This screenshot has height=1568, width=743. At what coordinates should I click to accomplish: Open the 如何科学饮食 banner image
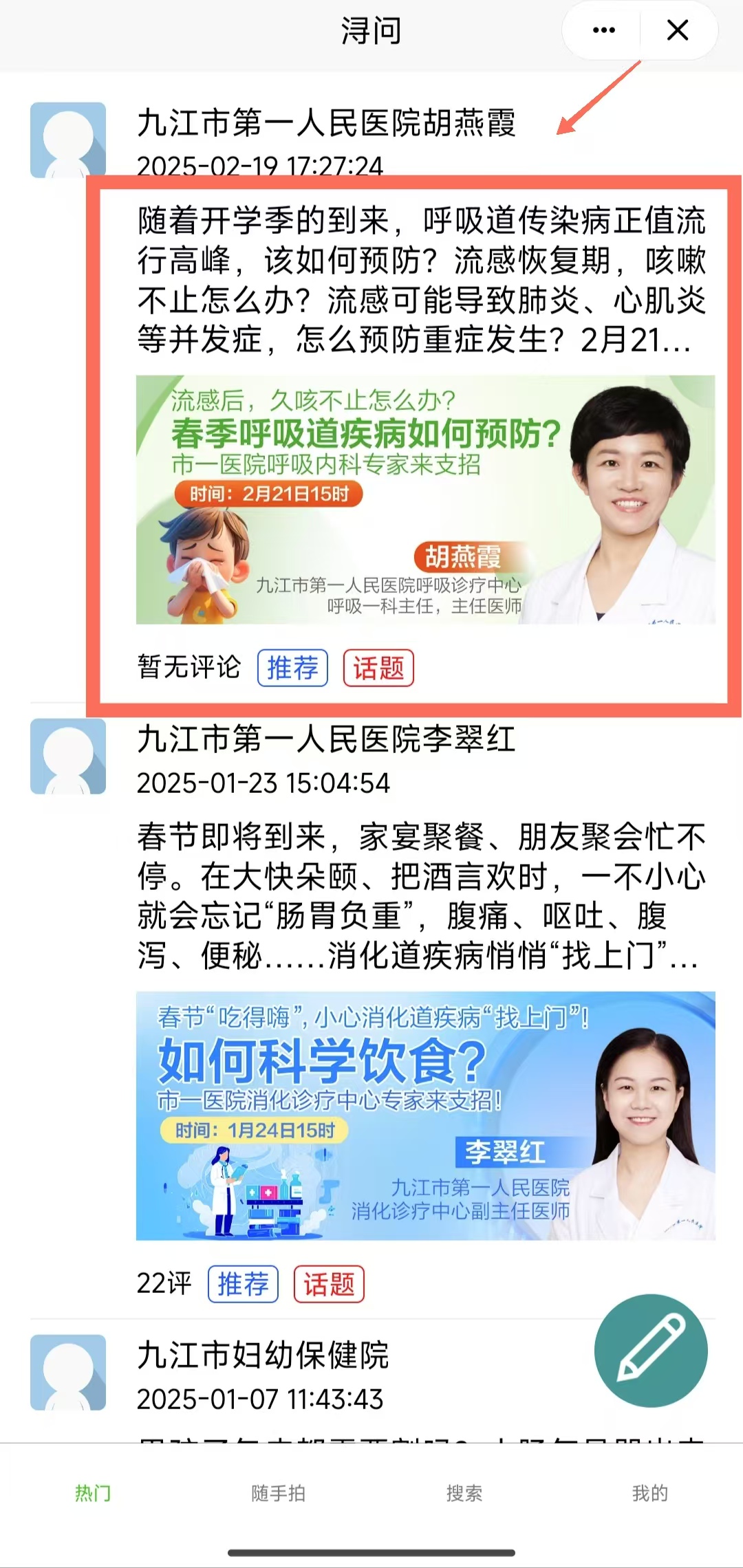(x=425, y=1115)
